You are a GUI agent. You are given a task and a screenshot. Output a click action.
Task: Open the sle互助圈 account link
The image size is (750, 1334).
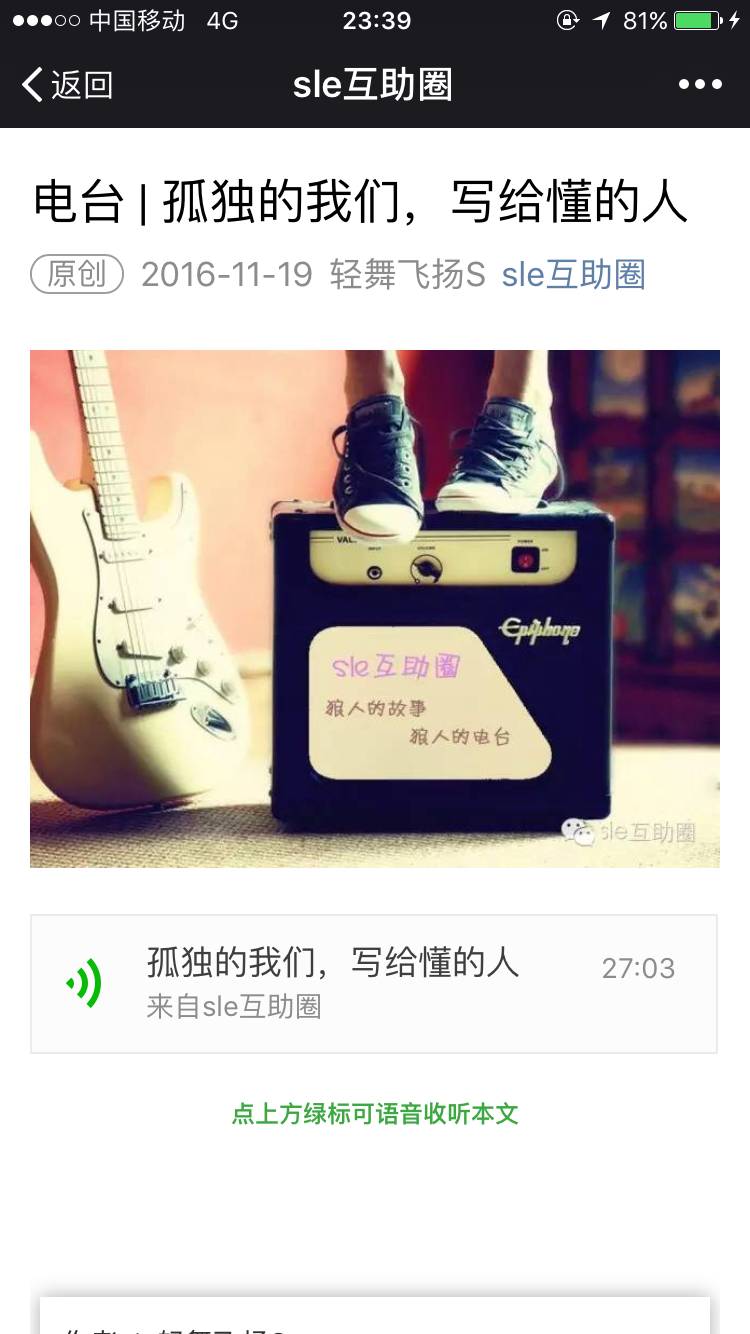(573, 274)
